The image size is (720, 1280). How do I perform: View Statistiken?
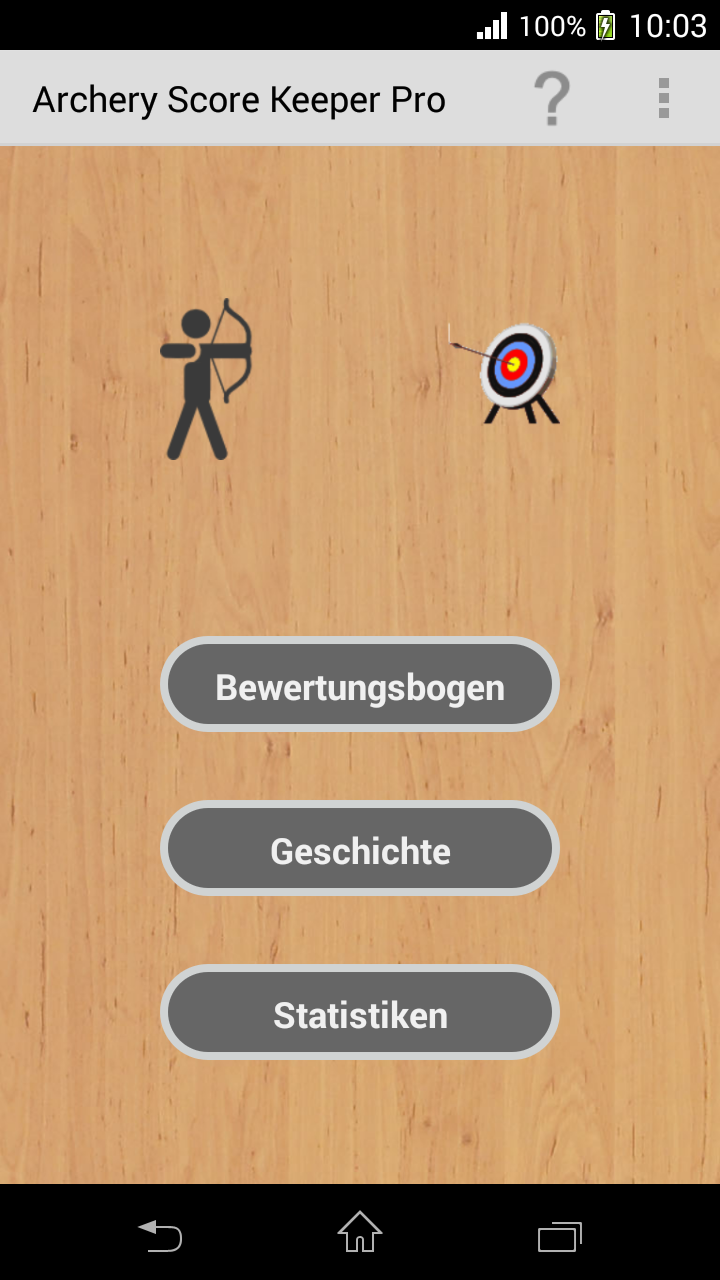[360, 1014]
